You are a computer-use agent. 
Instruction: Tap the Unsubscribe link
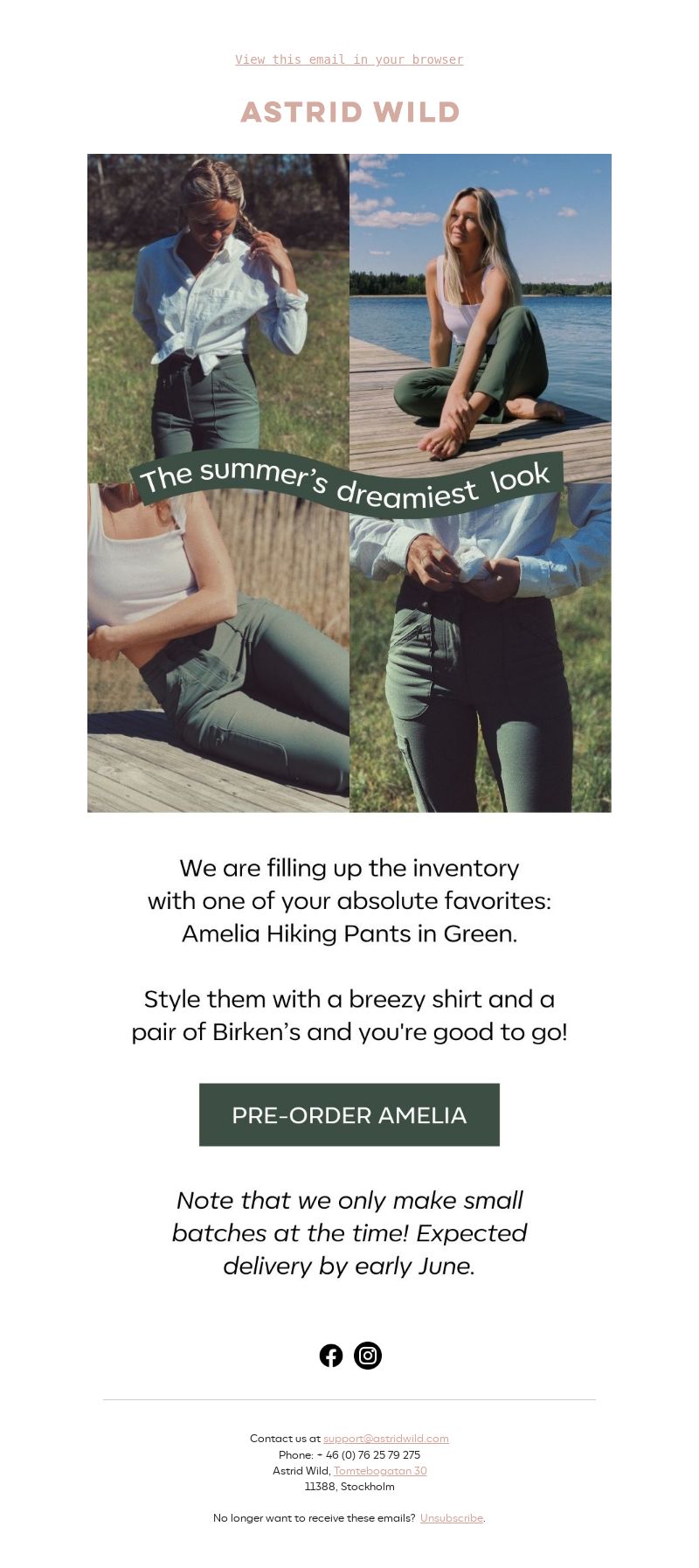(x=452, y=1517)
